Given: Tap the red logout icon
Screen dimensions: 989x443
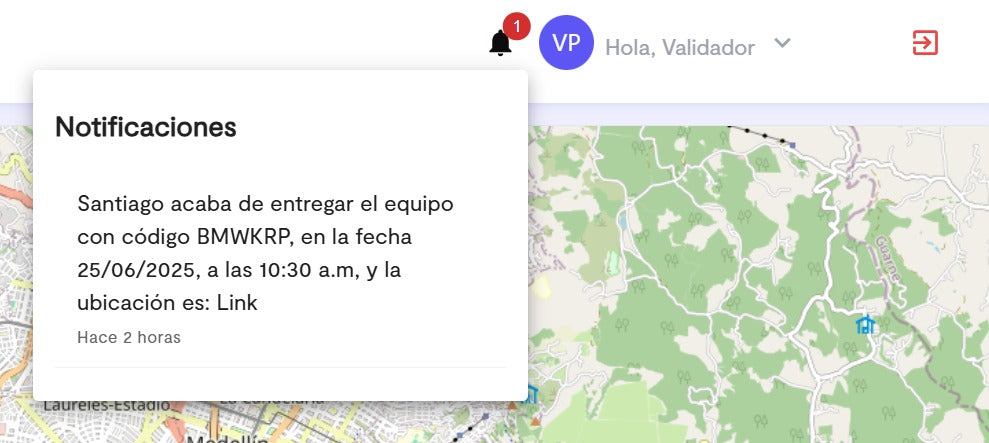Looking at the screenshot, I should 925,43.
